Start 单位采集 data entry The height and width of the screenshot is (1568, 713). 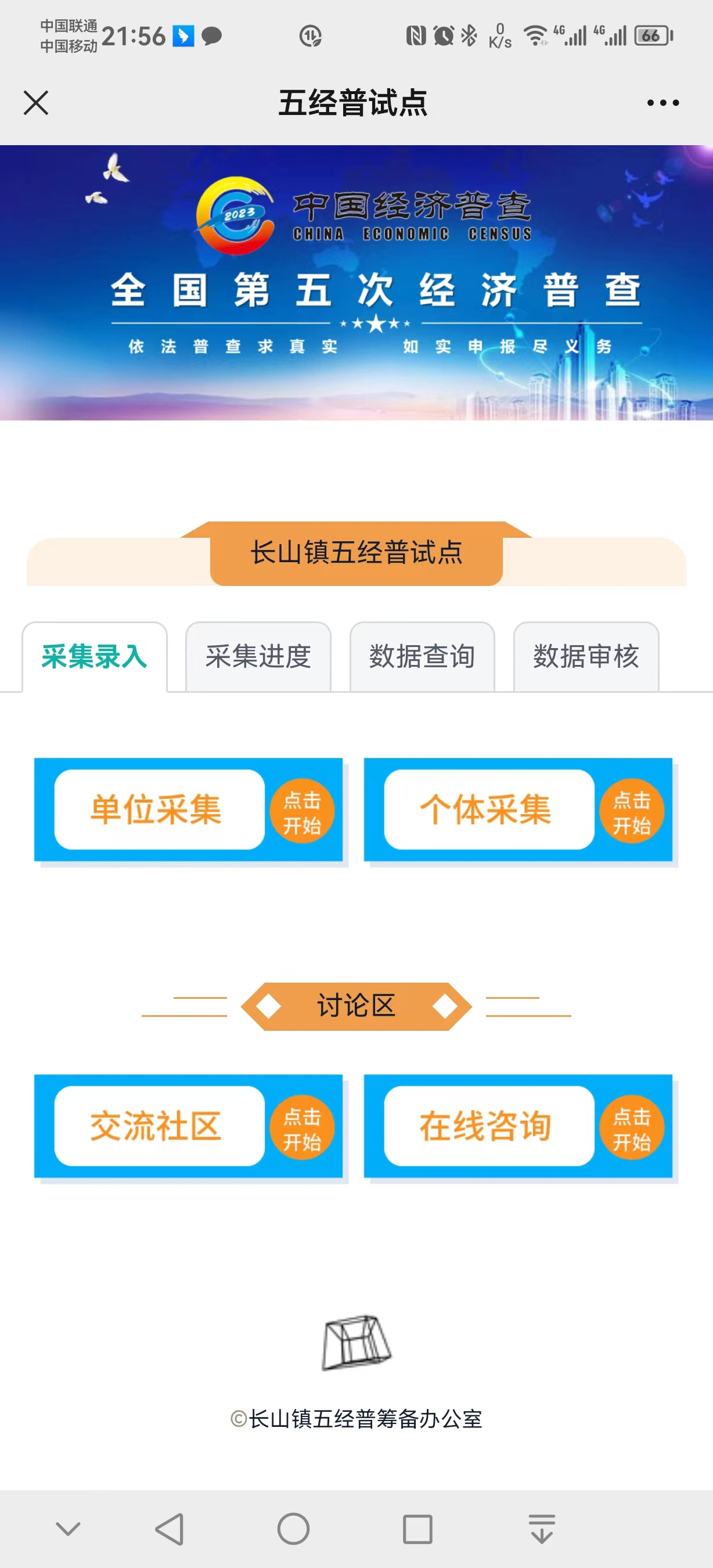[x=189, y=810]
